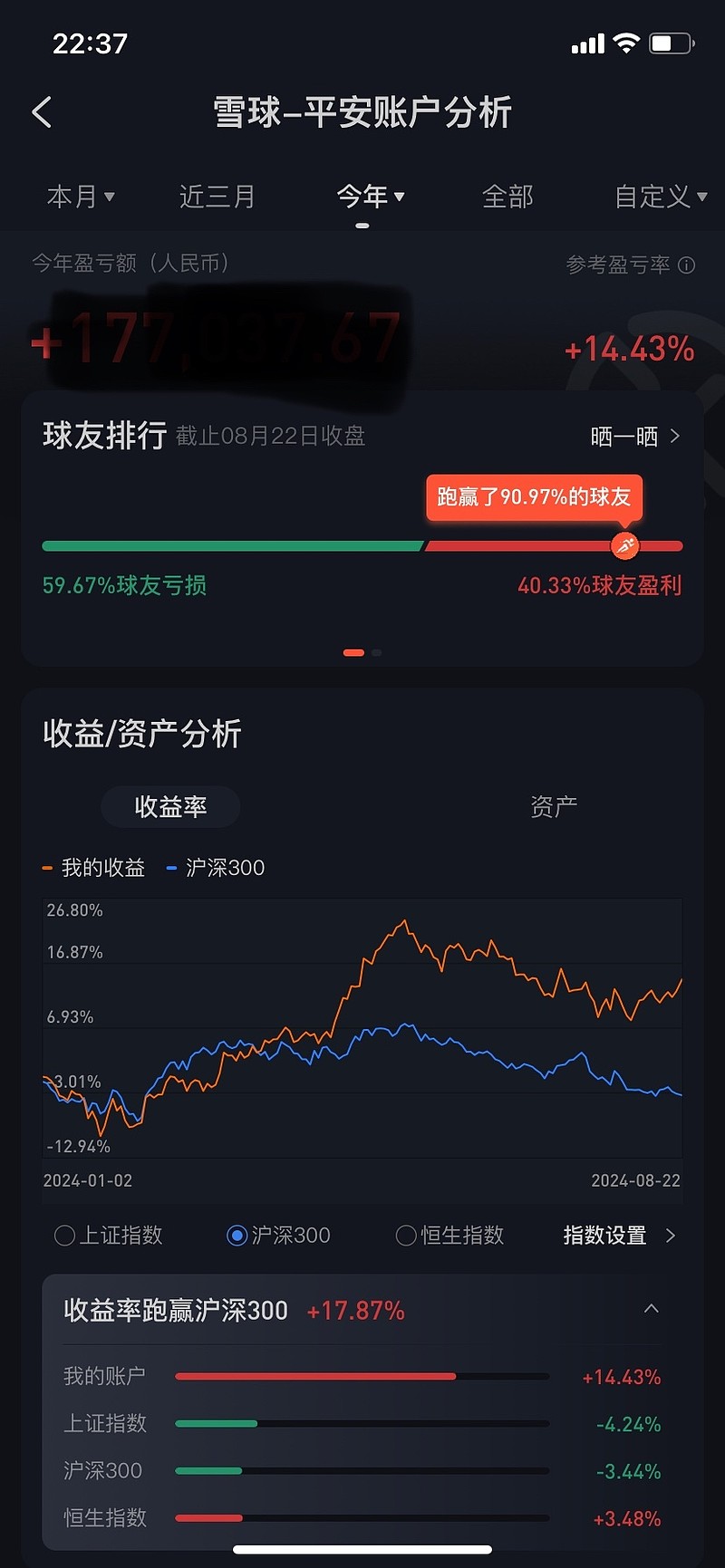The height and width of the screenshot is (1568, 725).
Task: Select the 恒生指数 radio button
Action: pos(450,1236)
